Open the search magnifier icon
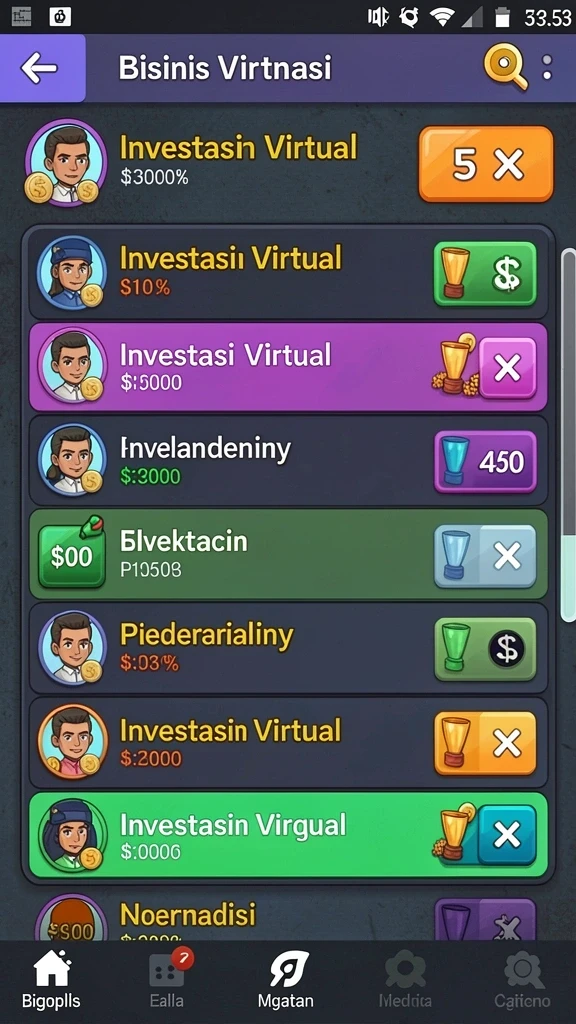This screenshot has width=576, height=1024. pos(505,68)
